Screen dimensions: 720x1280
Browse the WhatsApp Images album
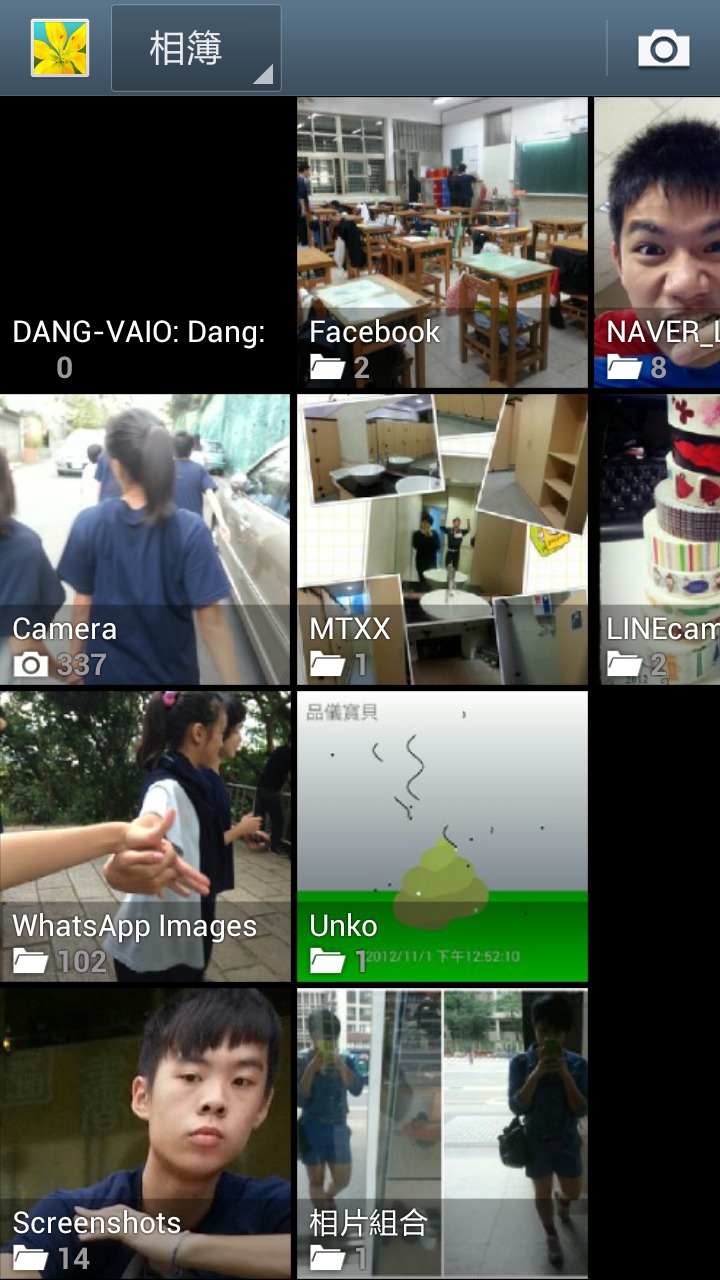pyautogui.click(x=145, y=837)
